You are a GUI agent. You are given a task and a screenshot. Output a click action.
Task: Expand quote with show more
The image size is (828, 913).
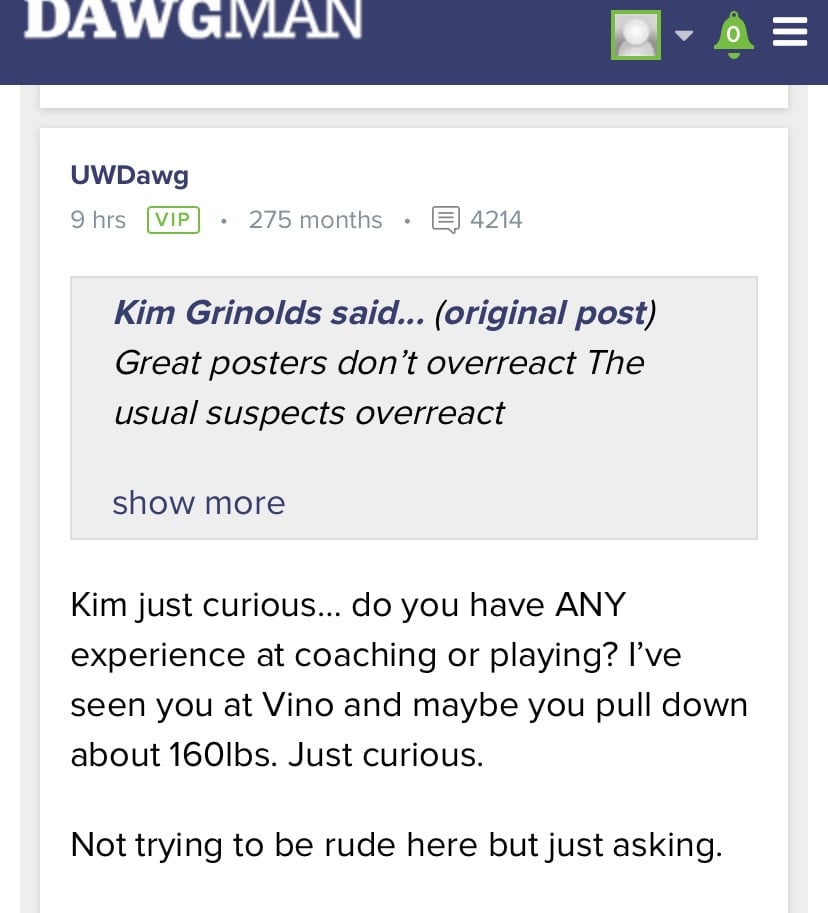click(199, 502)
